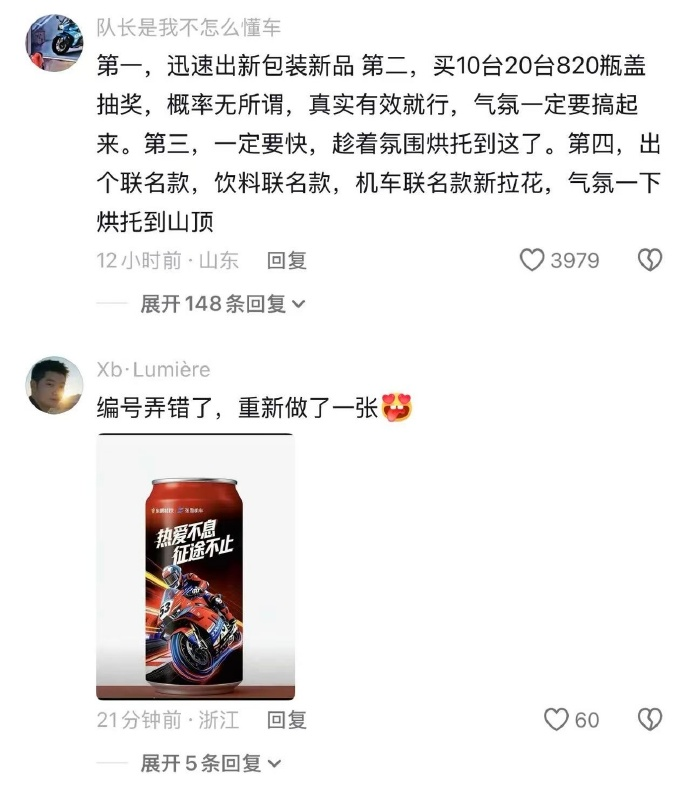Image resolution: width=690 pixels, height=793 pixels.
Task: Dislike Xb·Lumière's comment
Action: 650,719
